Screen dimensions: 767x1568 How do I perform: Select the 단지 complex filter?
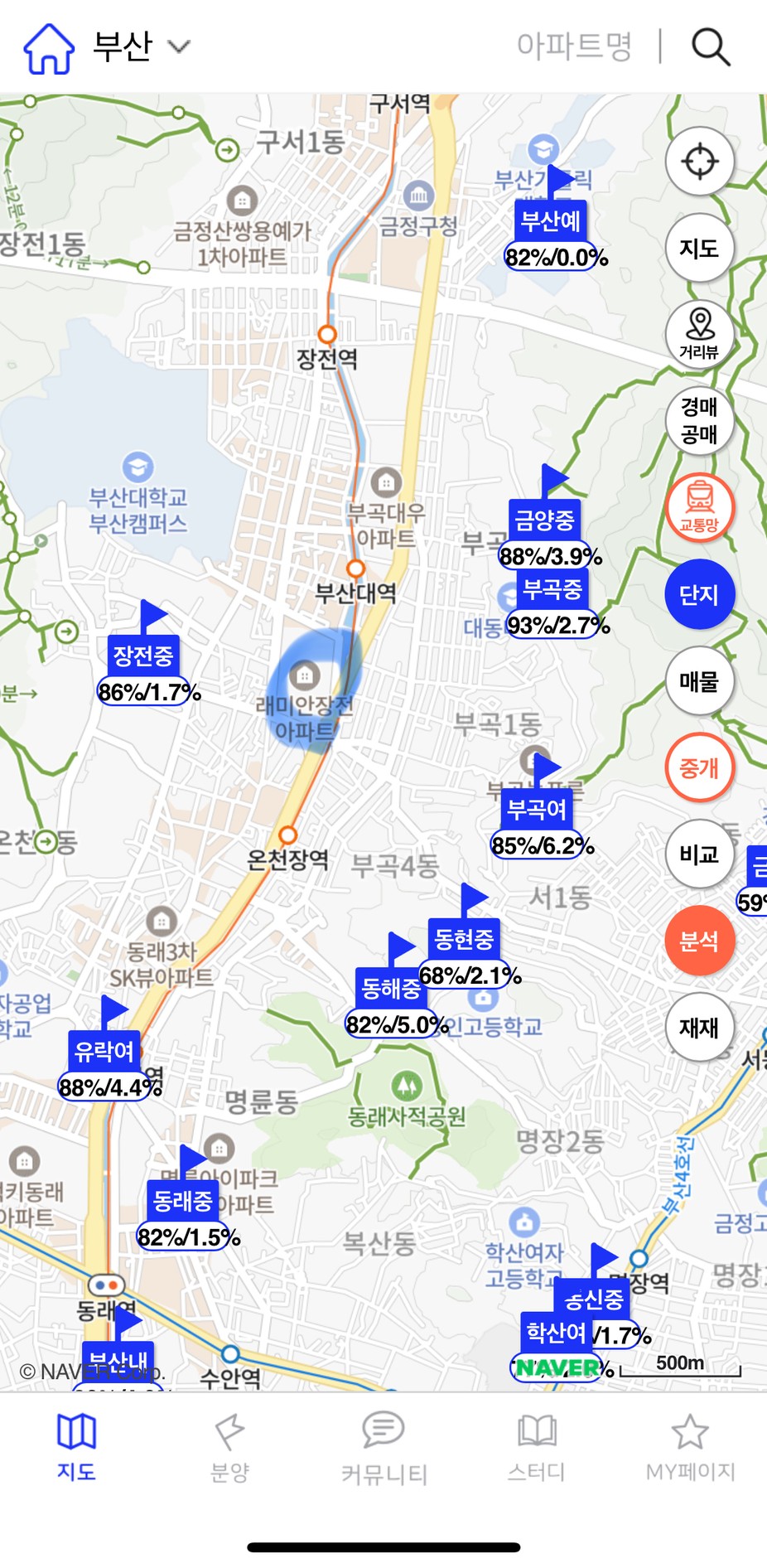pos(700,594)
